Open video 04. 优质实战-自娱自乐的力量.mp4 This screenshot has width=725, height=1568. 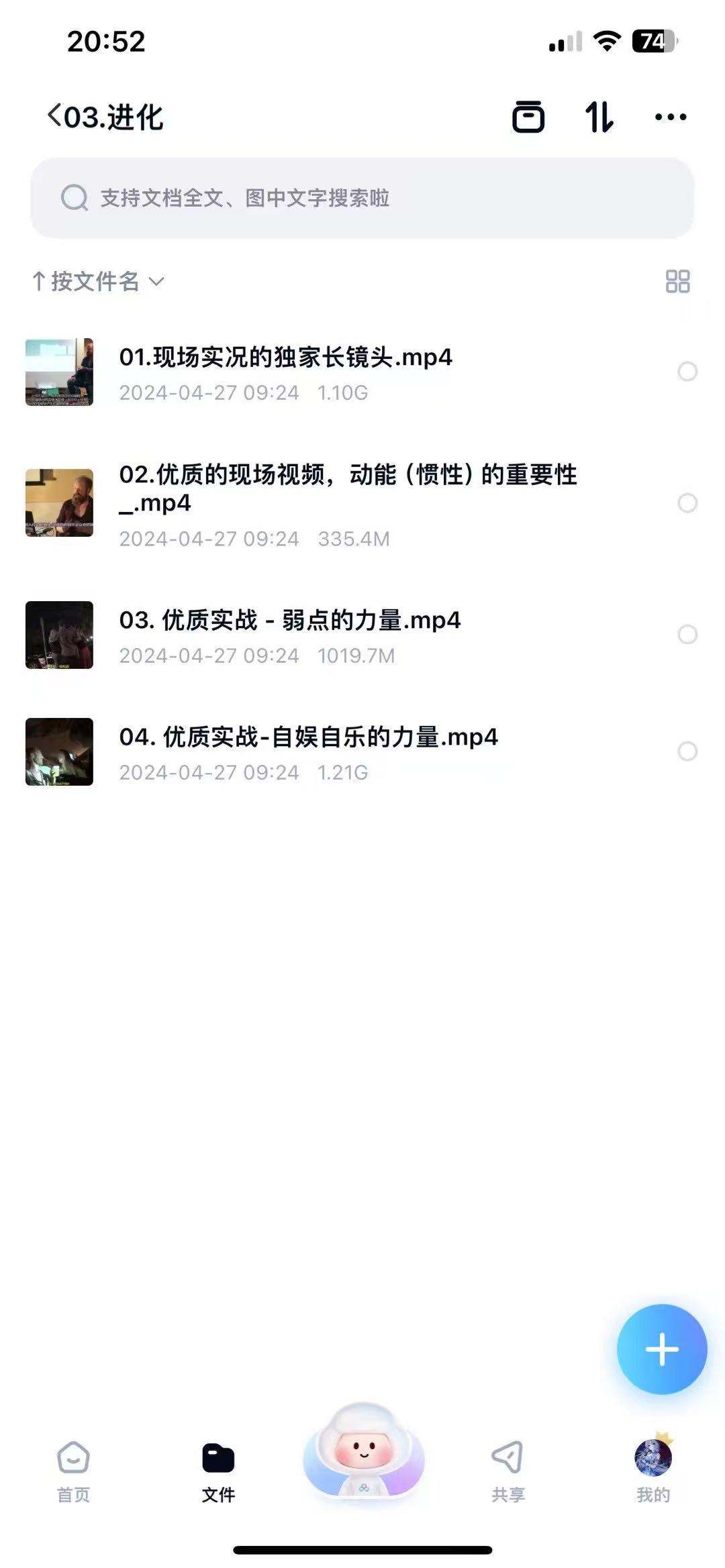(308, 737)
